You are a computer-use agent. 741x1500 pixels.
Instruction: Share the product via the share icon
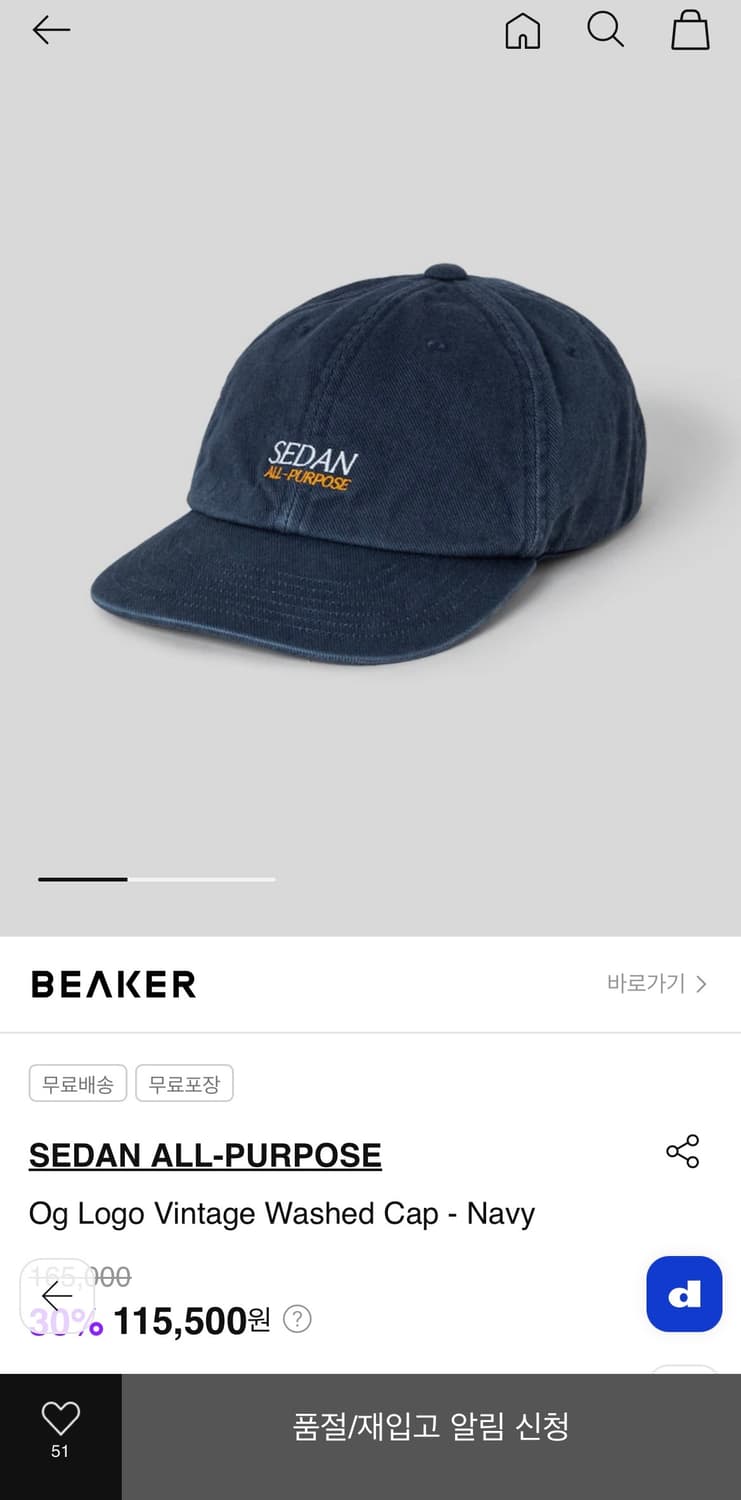coord(683,1151)
